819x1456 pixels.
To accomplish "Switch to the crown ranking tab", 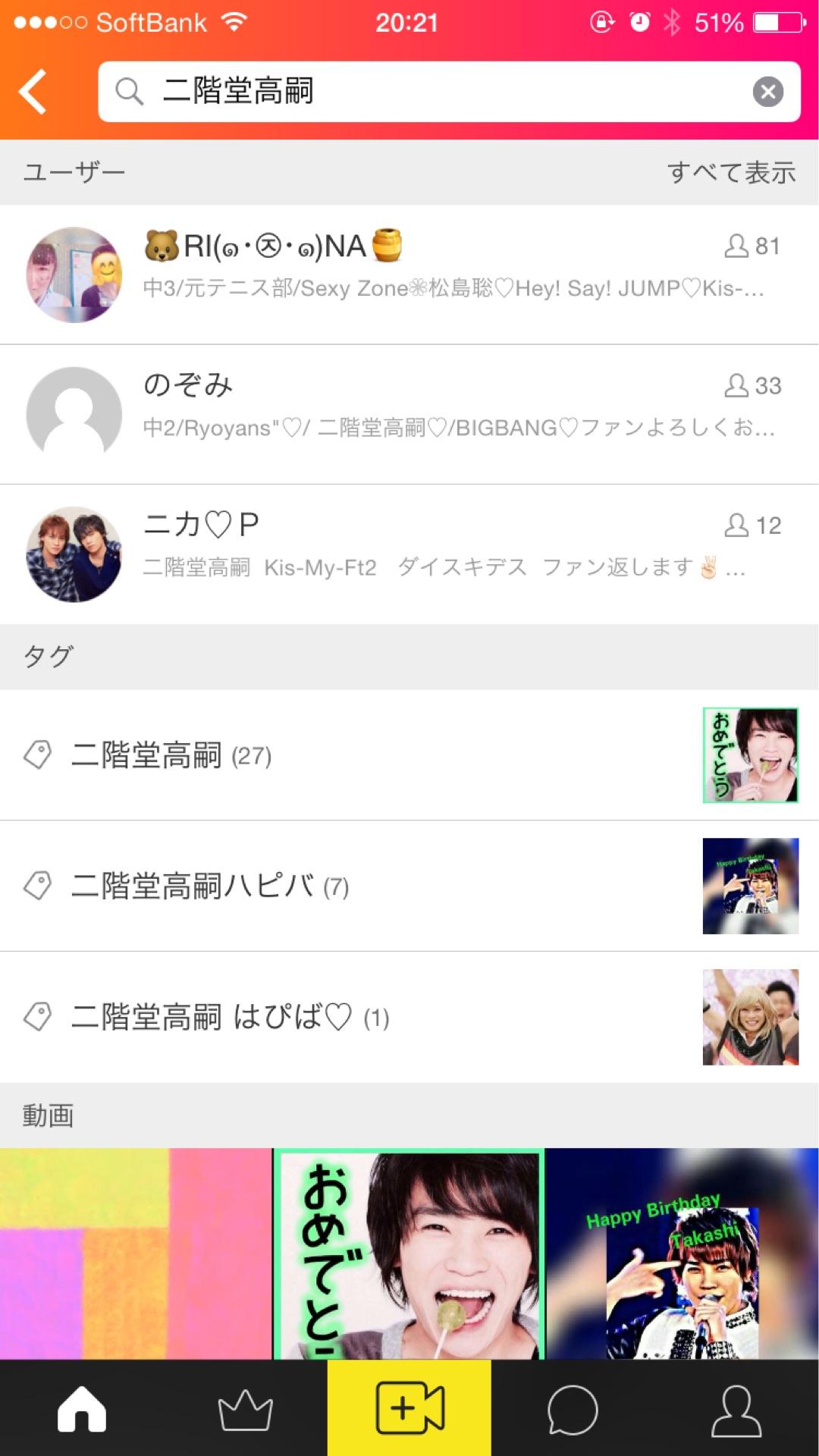I will point(245,1408).
